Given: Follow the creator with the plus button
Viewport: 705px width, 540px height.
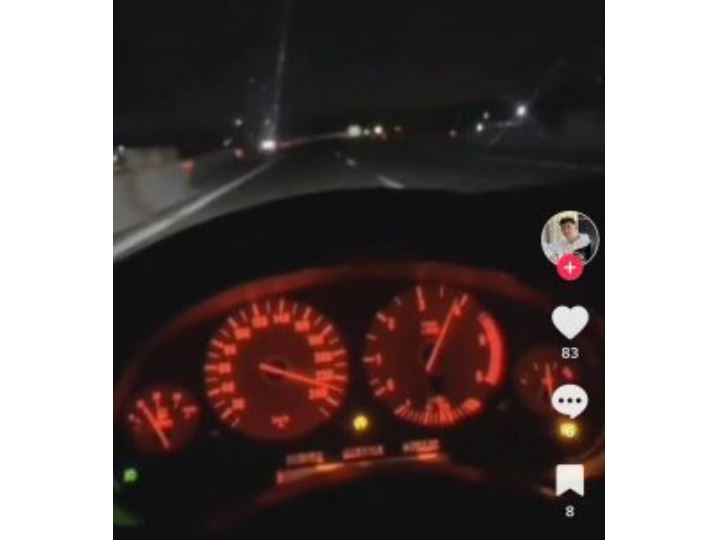Looking at the screenshot, I should point(569,267).
